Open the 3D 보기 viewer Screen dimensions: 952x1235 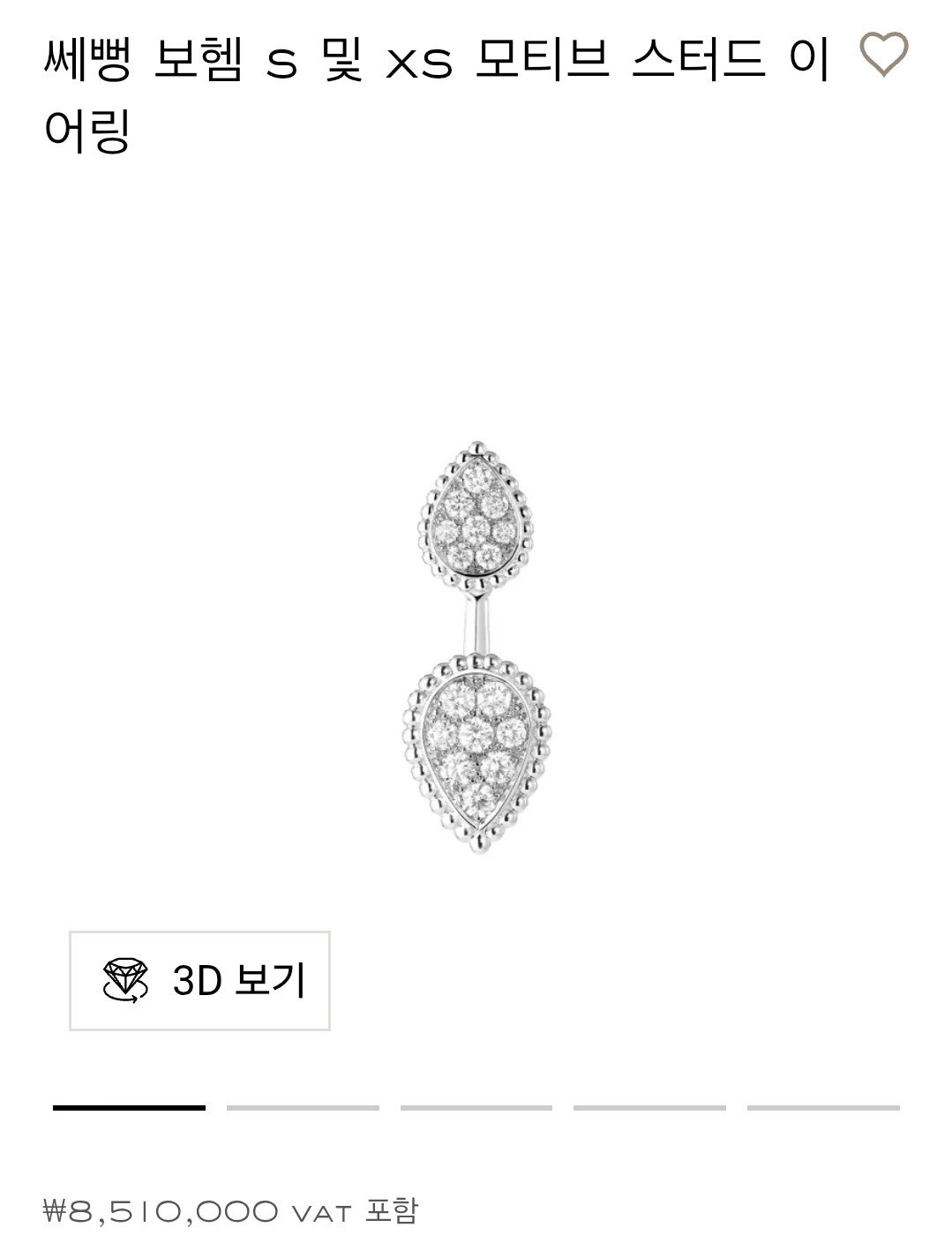(199, 980)
